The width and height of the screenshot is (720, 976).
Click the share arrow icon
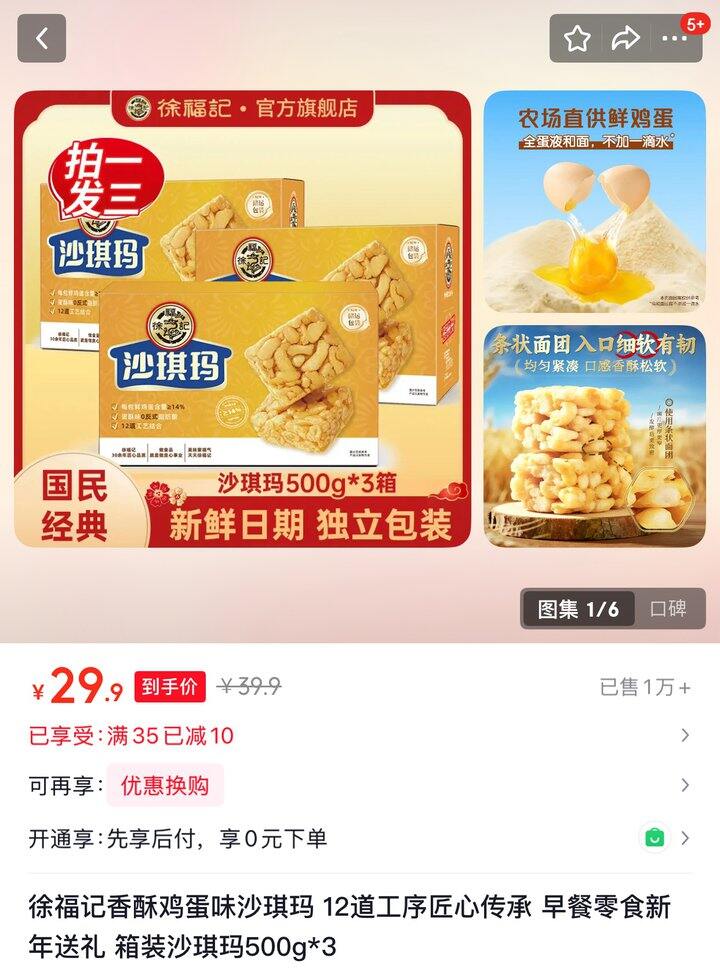tap(625, 36)
